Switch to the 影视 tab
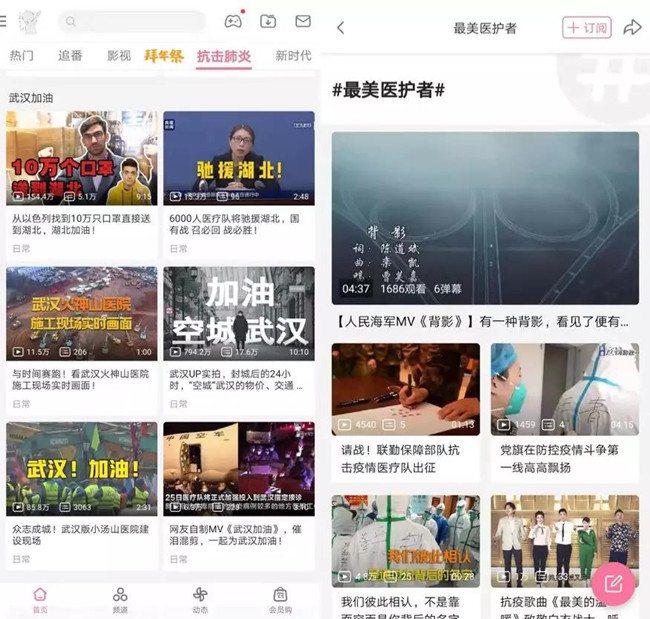650x619 pixels. [119, 56]
